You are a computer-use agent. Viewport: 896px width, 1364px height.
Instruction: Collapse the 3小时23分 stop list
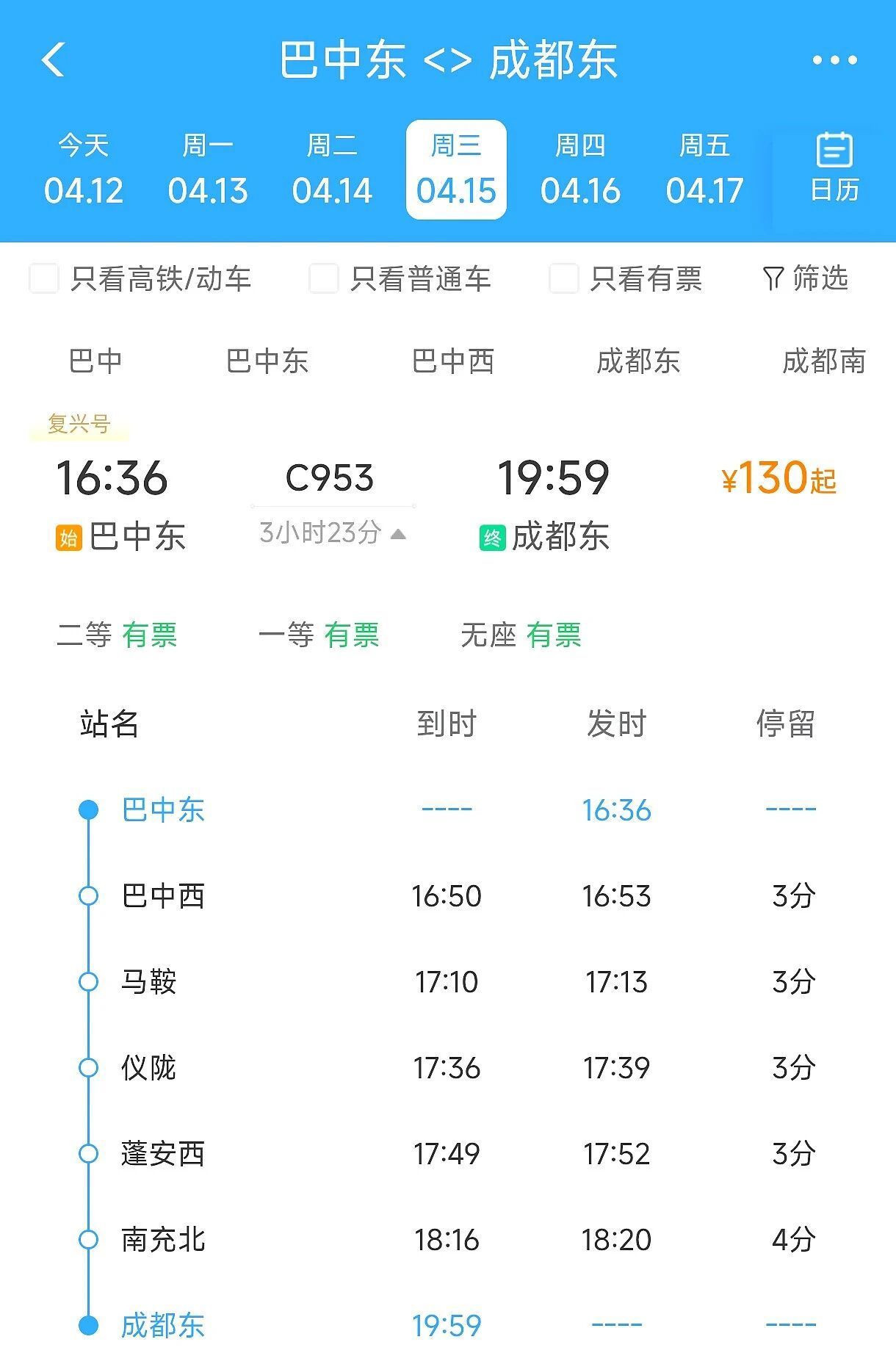point(332,533)
